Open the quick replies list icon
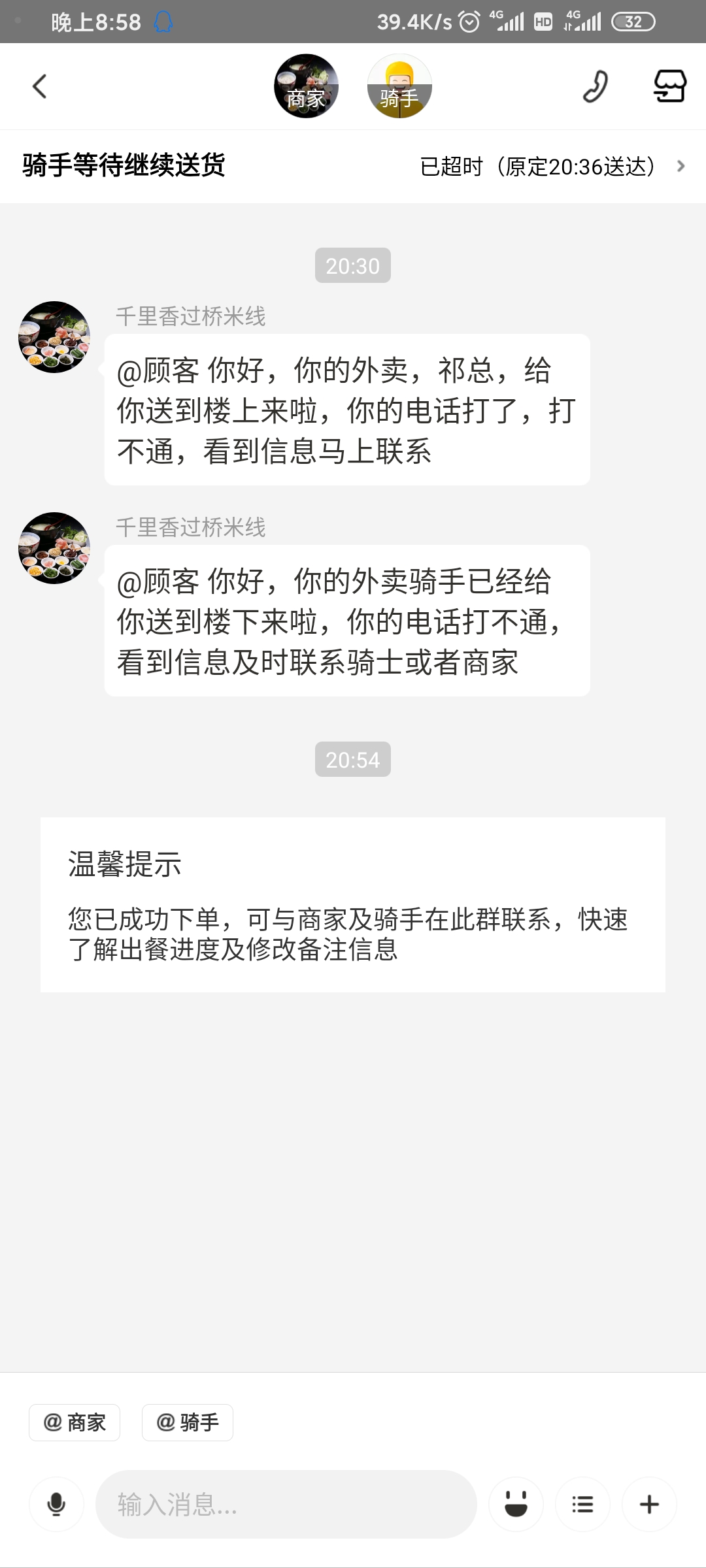This screenshot has width=706, height=1568. (582, 1504)
